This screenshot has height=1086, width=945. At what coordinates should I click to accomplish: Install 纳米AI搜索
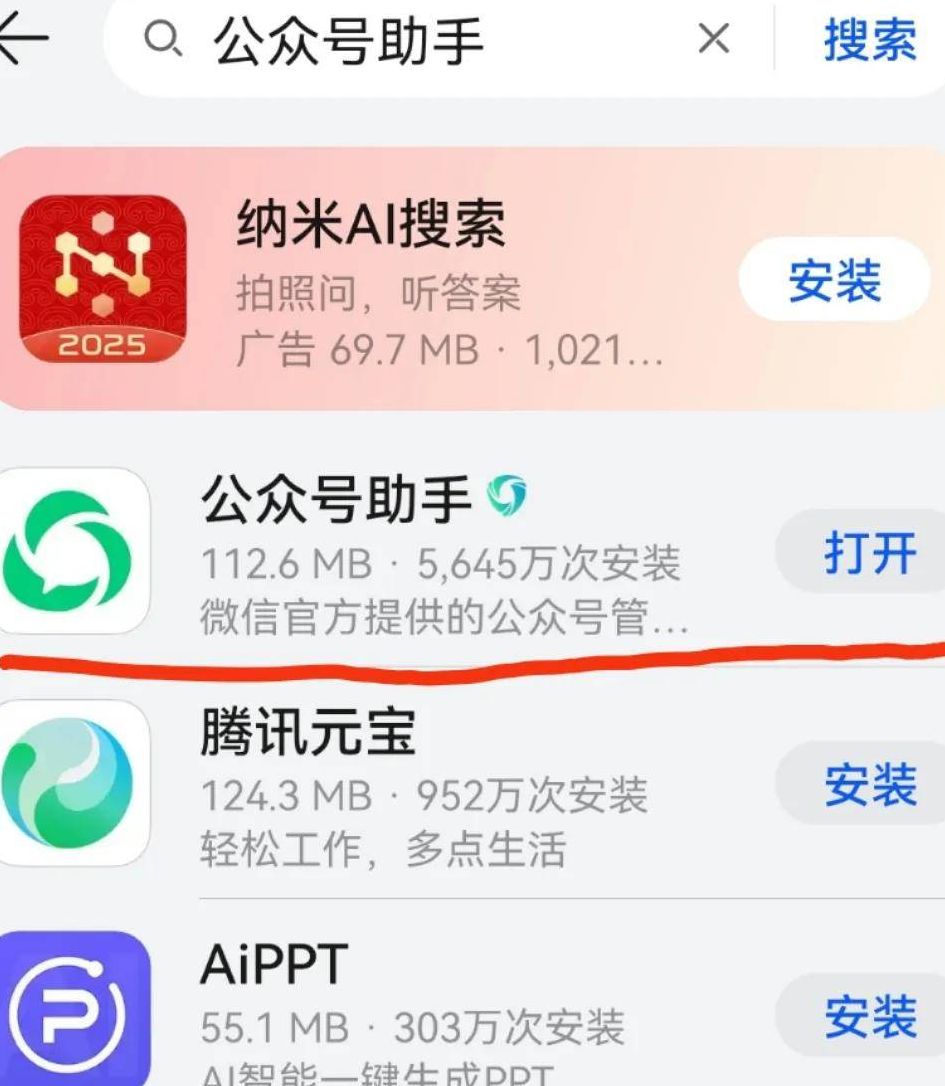[834, 280]
